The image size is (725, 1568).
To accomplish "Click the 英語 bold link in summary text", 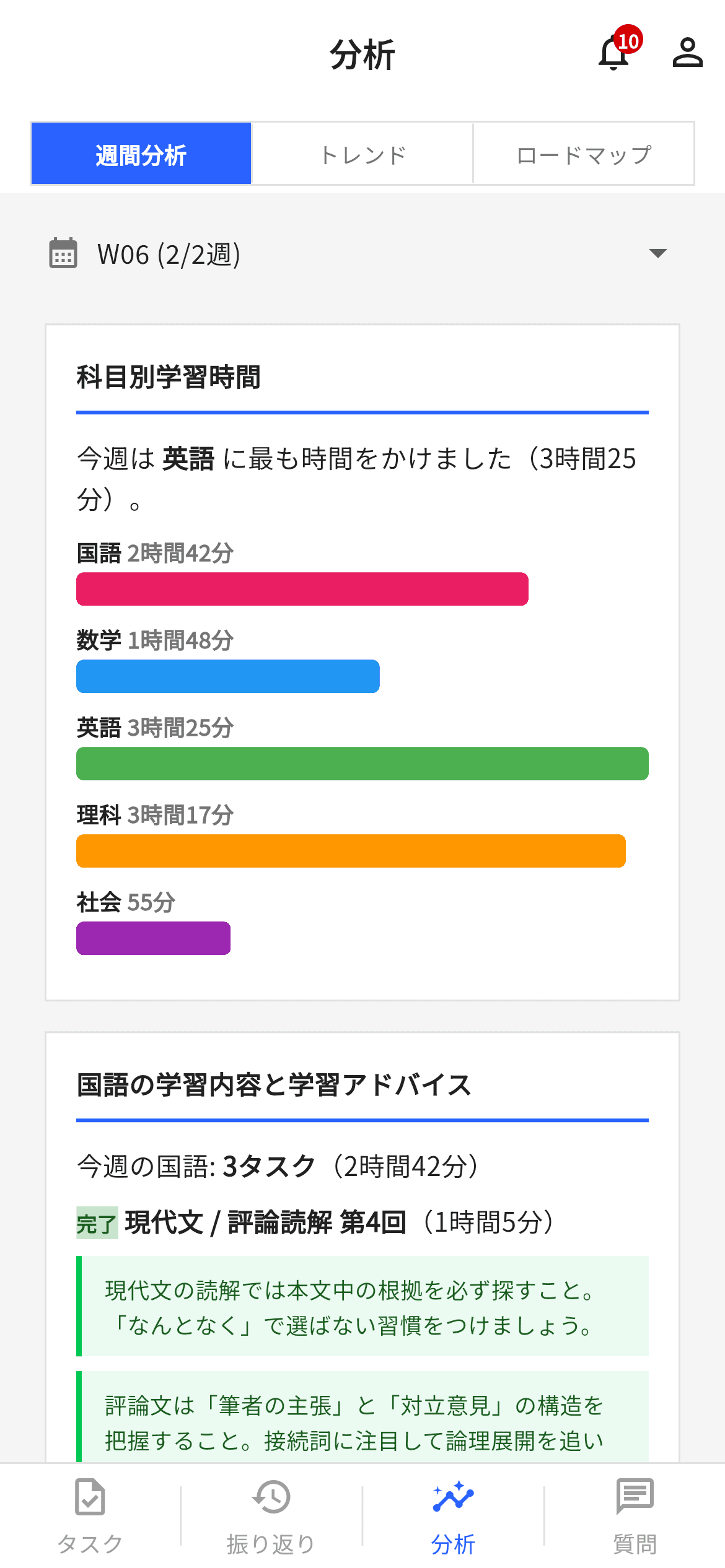I will tap(188, 459).
